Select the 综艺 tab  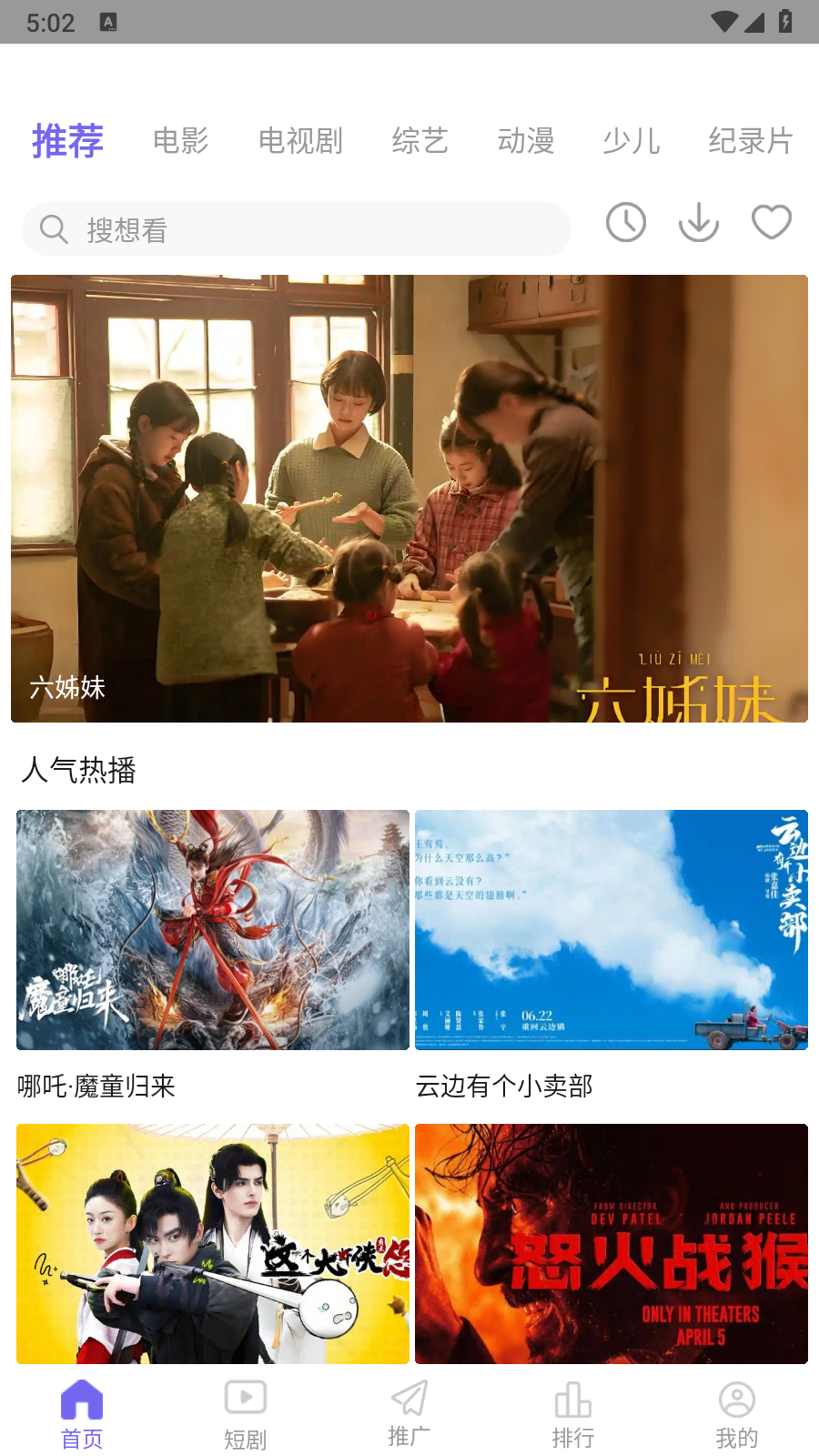point(420,141)
